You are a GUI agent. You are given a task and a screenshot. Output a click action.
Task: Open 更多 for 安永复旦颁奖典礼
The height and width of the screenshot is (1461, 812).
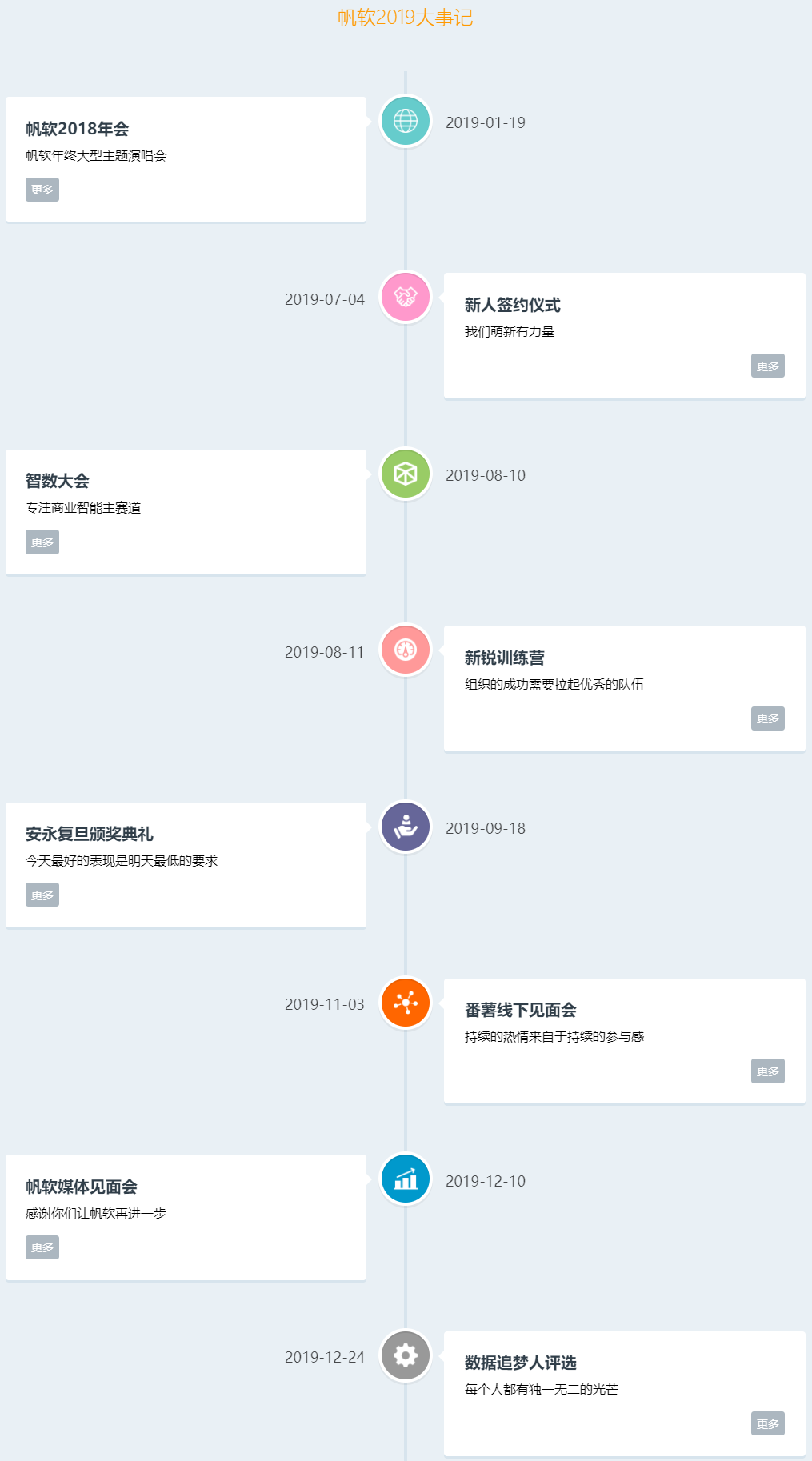[42, 895]
